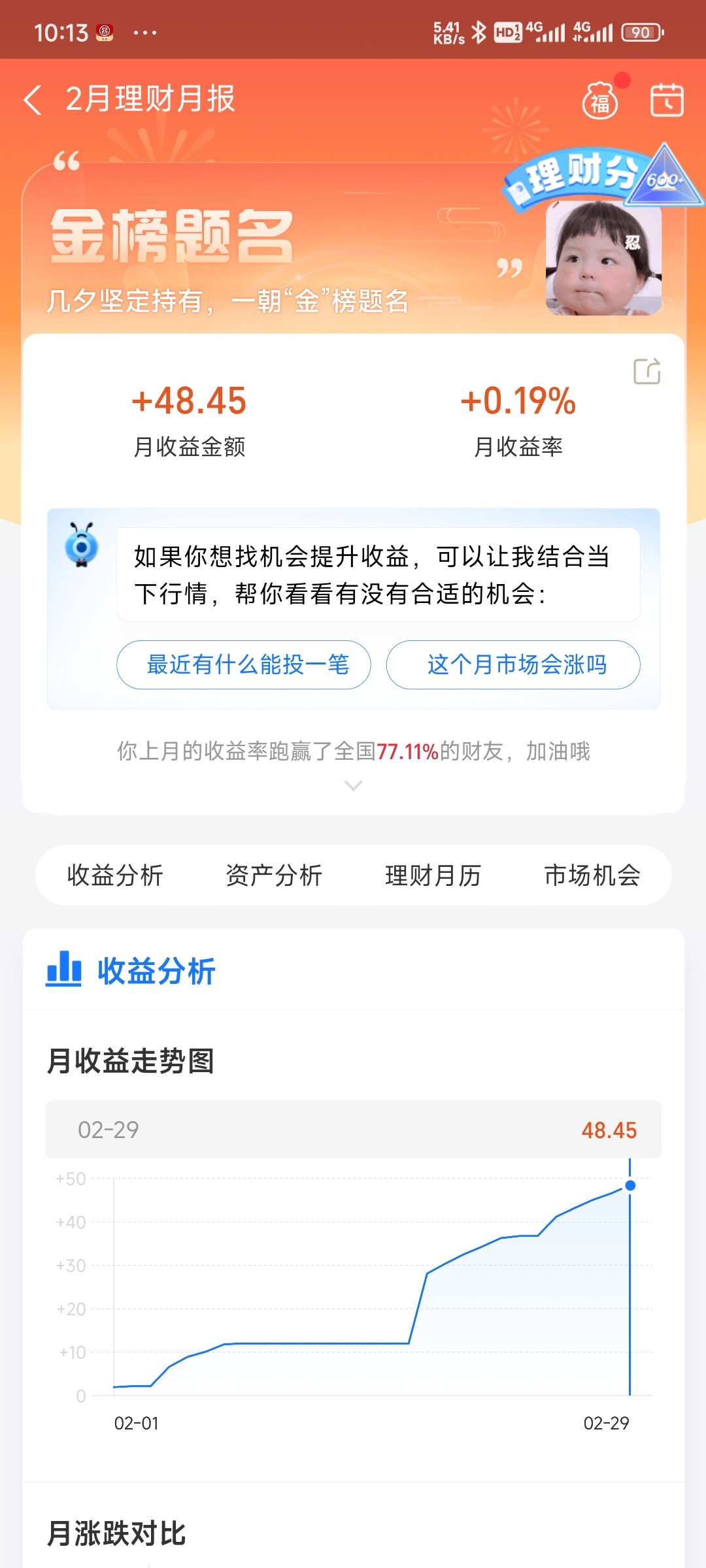Open the 福 lucky bag icon
Viewport: 706px width, 1568px height.
point(600,101)
